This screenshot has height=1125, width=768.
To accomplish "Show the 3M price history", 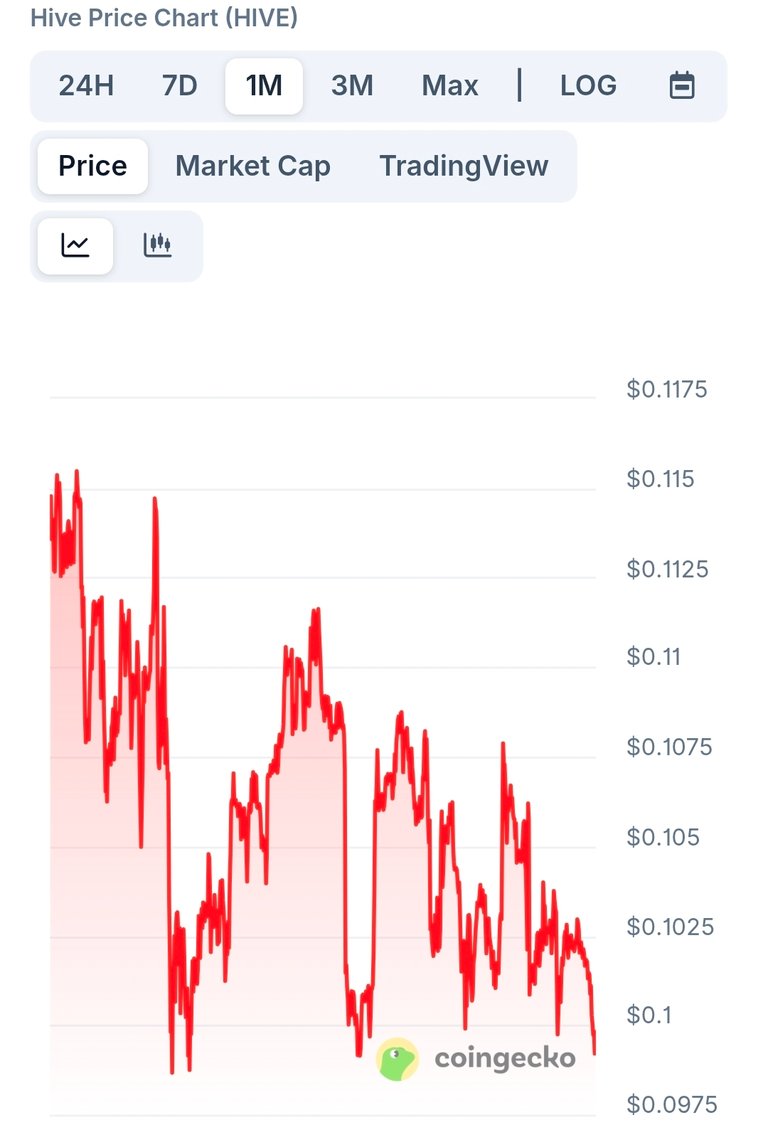I will pyautogui.click(x=352, y=86).
